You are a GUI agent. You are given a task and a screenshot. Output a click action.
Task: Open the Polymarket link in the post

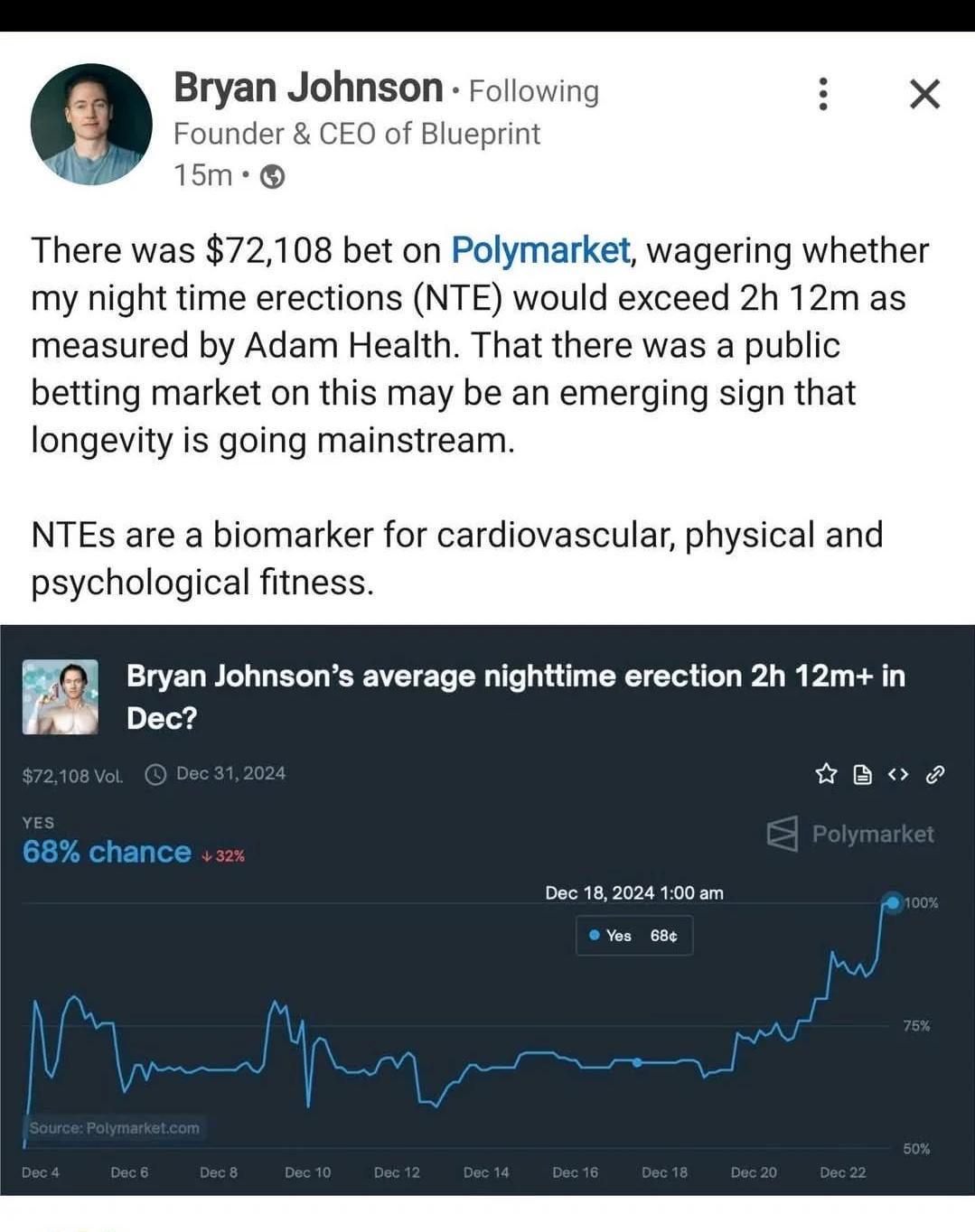(540, 250)
